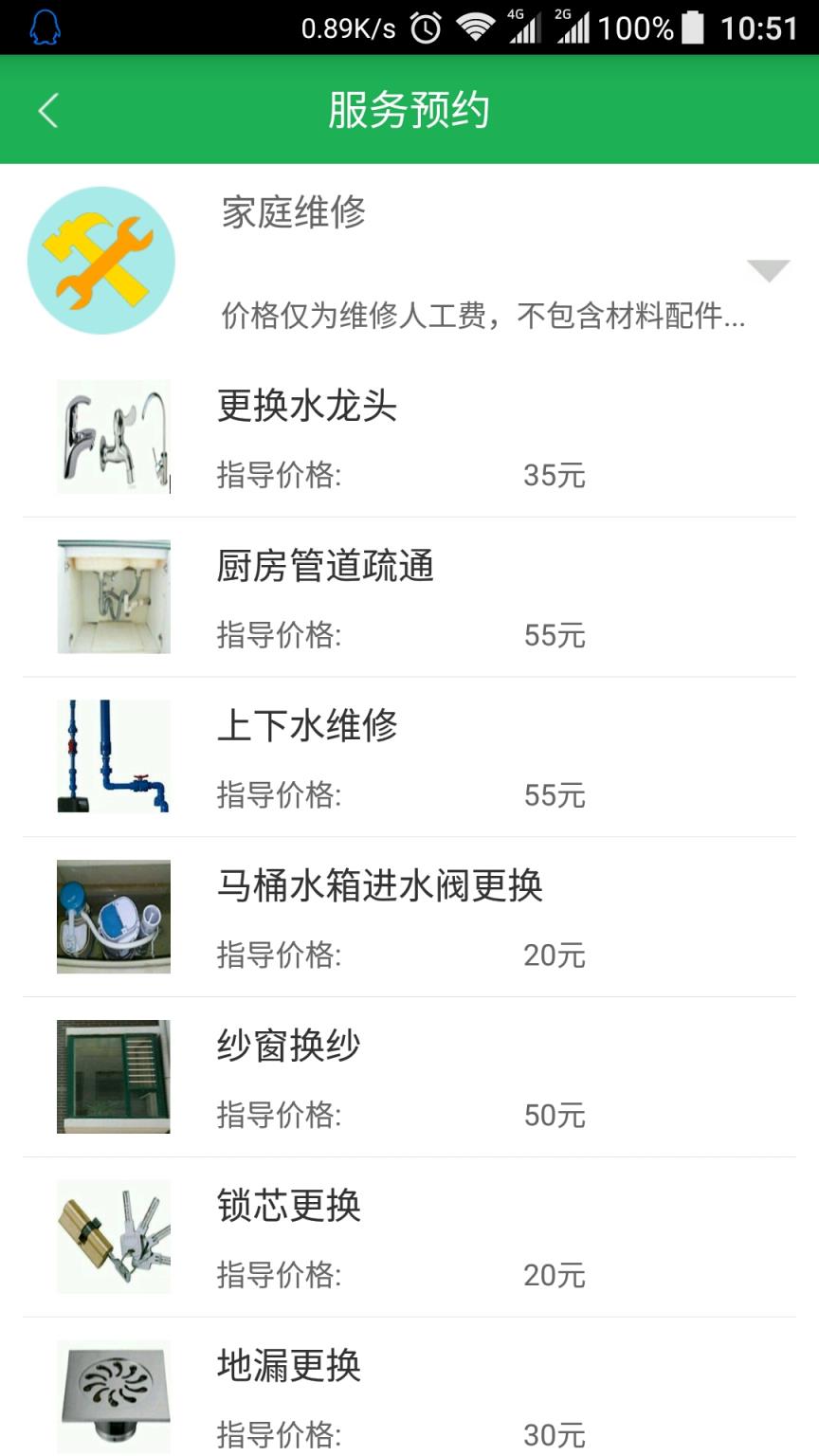This screenshot has height=1456, width=819.
Task: Tap the 上下水维修 blue pipes image
Action: (x=113, y=755)
